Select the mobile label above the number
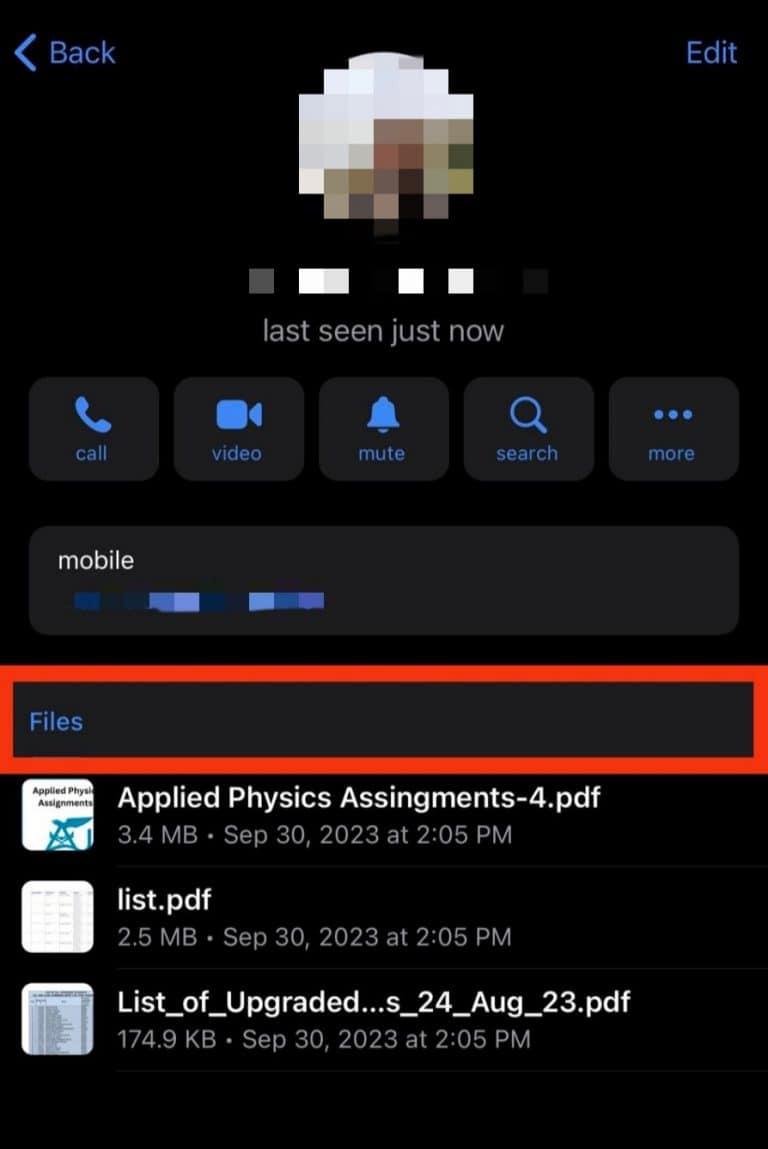Screen dimensions: 768x1149 95,560
